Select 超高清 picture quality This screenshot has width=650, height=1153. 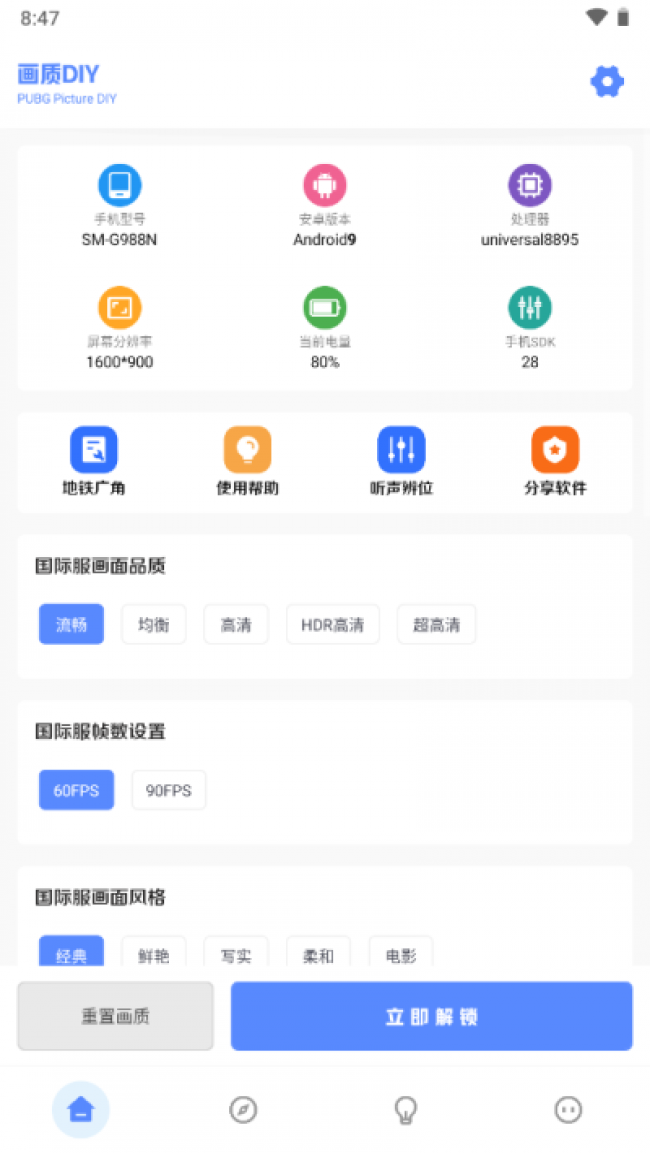(x=437, y=624)
